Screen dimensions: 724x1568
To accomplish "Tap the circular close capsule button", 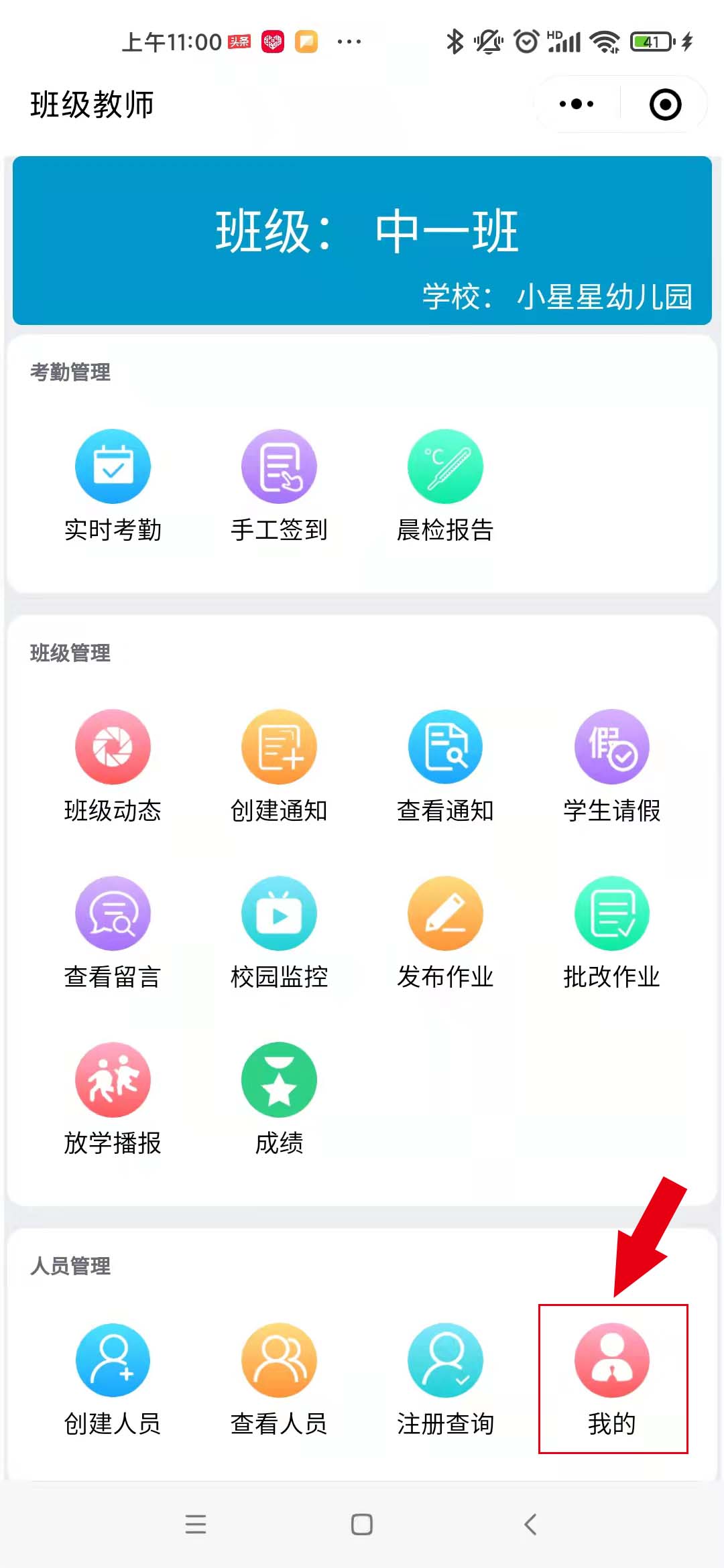I will (x=666, y=104).
